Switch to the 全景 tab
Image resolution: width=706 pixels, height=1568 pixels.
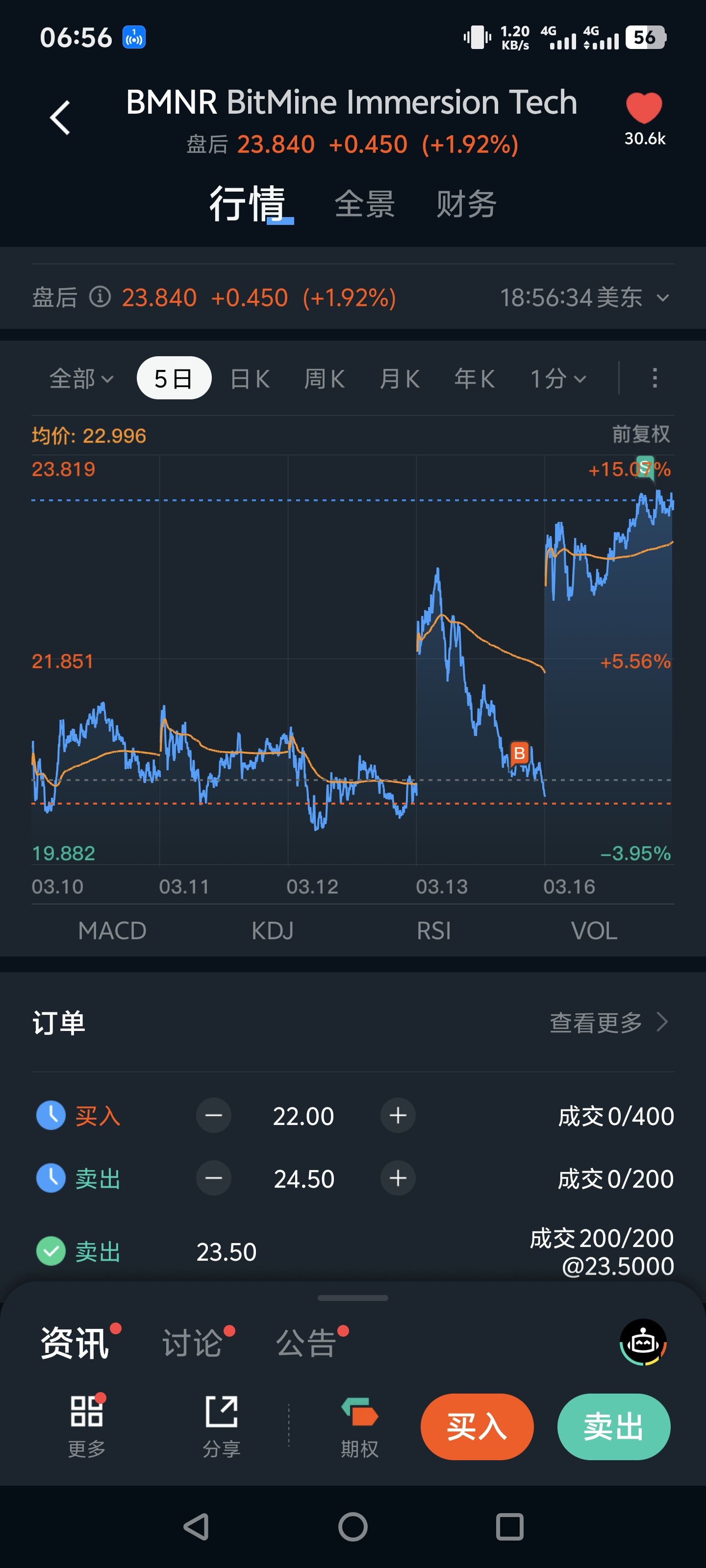click(364, 204)
